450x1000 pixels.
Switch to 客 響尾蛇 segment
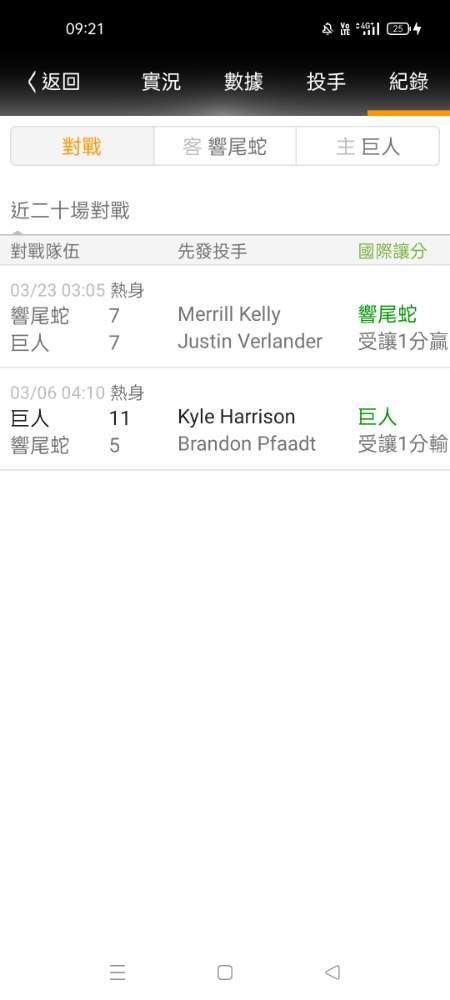pos(225,147)
